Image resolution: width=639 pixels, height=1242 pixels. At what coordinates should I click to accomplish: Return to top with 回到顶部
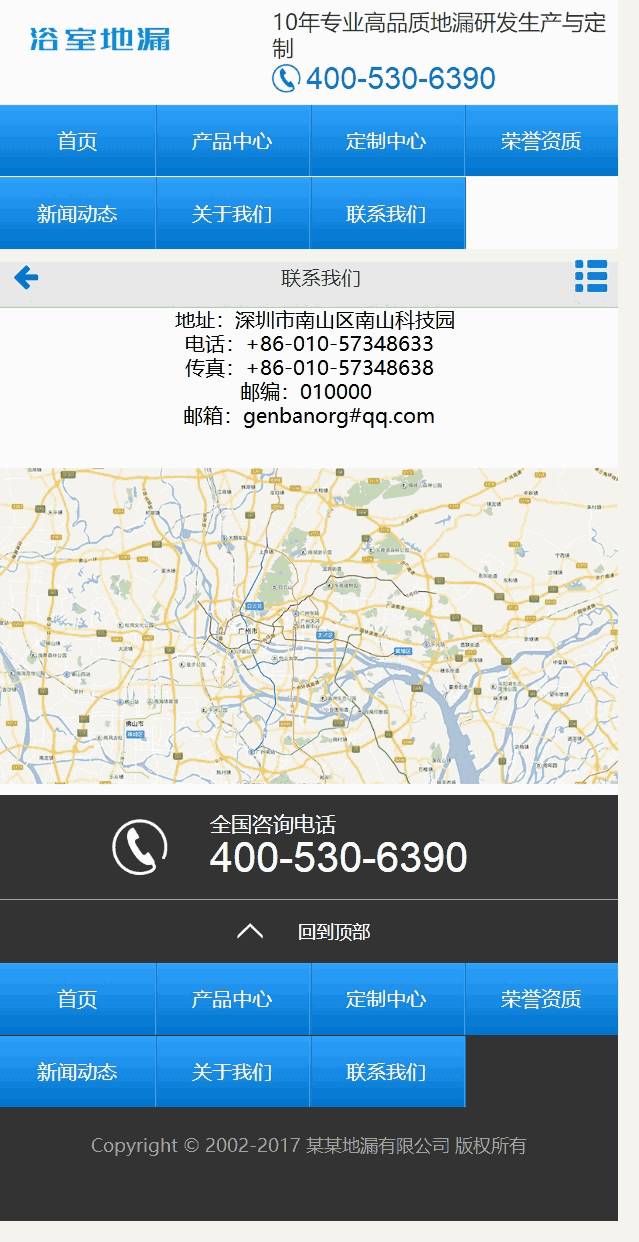(x=309, y=931)
